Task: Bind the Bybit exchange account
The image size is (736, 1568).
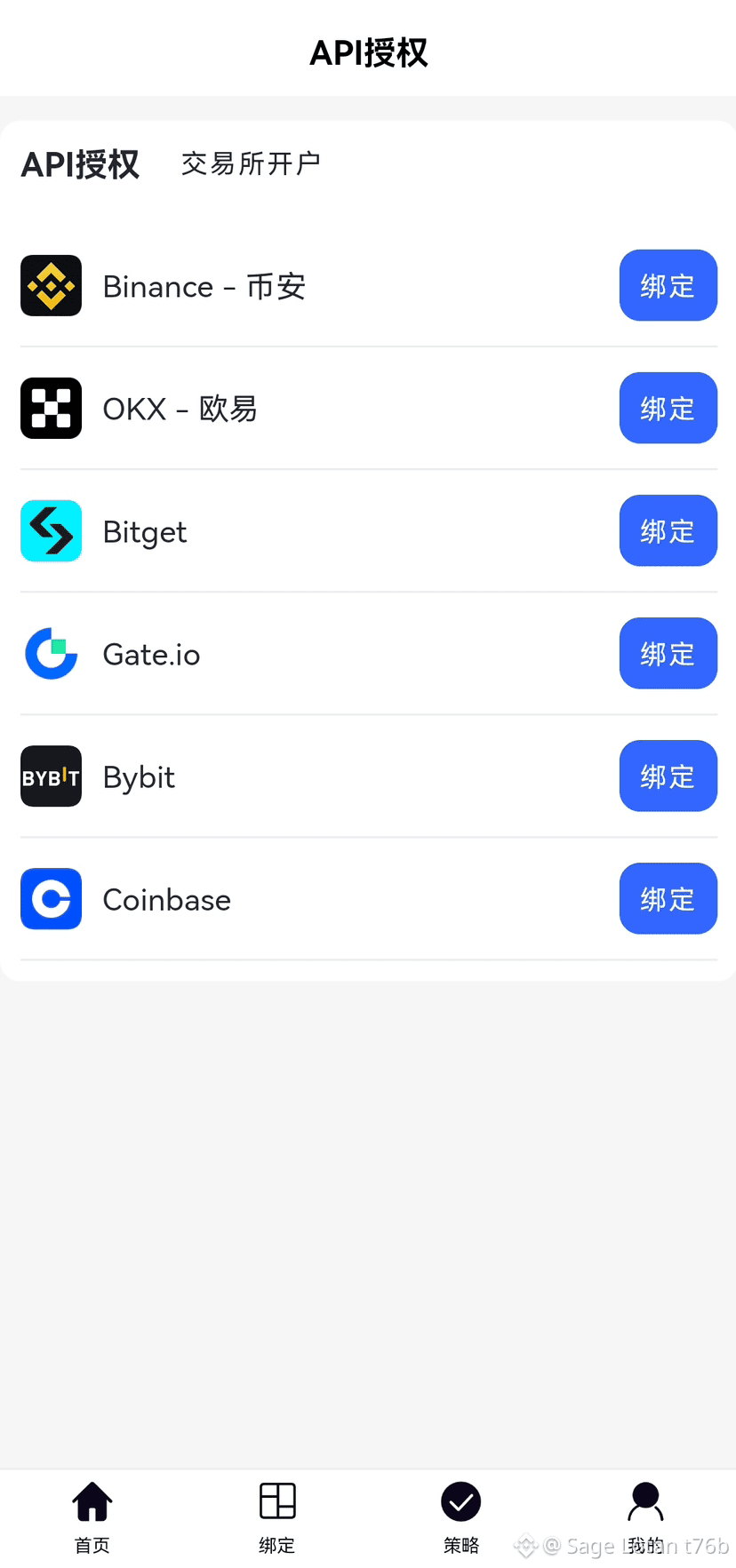Action: (x=668, y=776)
